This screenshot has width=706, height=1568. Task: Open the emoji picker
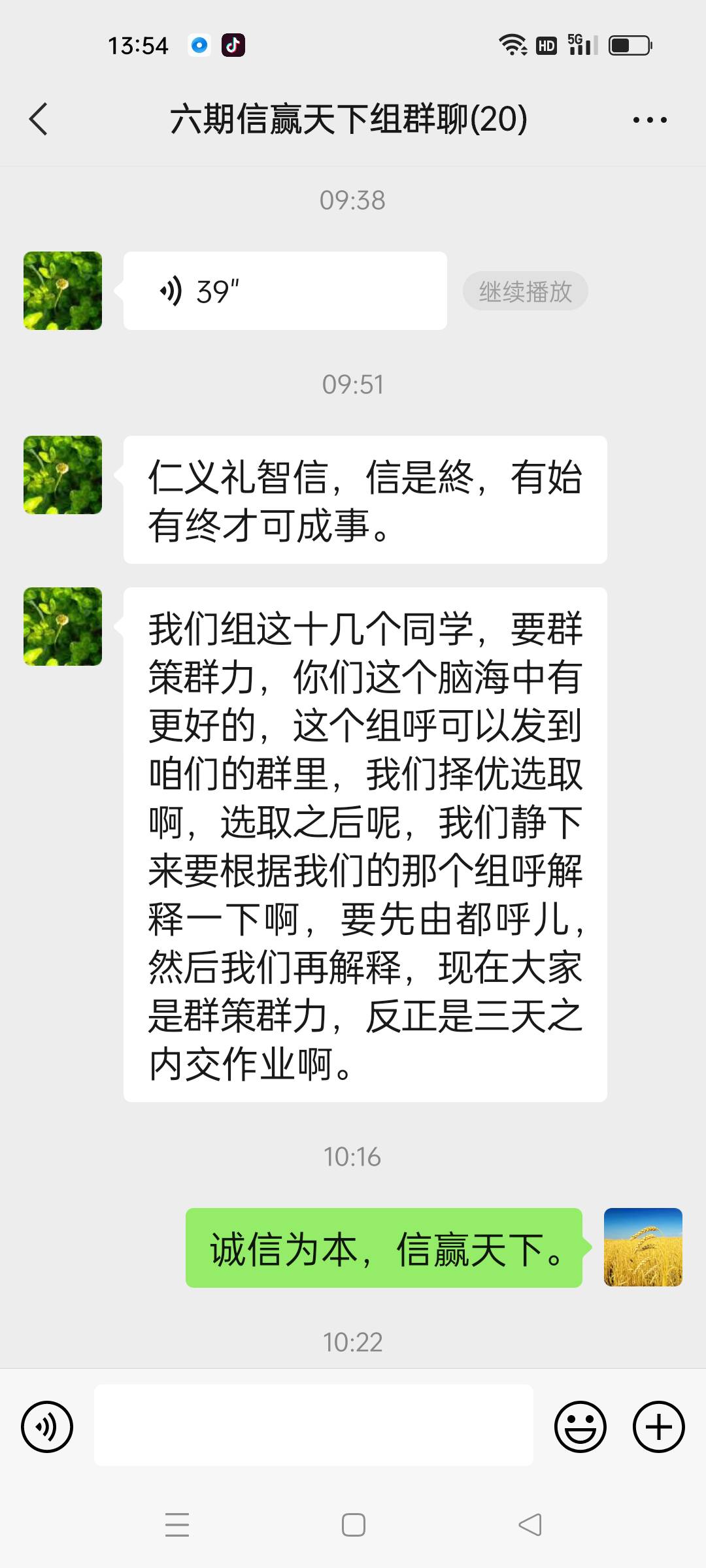(581, 1426)
